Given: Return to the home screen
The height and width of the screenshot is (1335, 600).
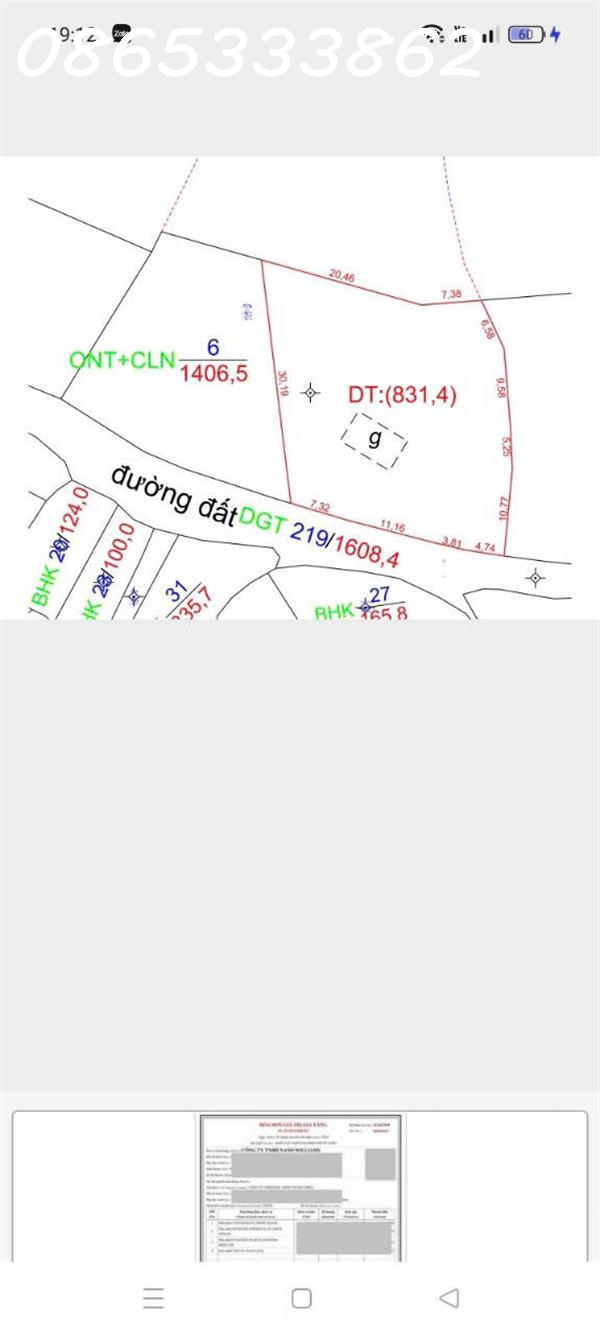Looking at the screenshot, I should click(301, 1298).
